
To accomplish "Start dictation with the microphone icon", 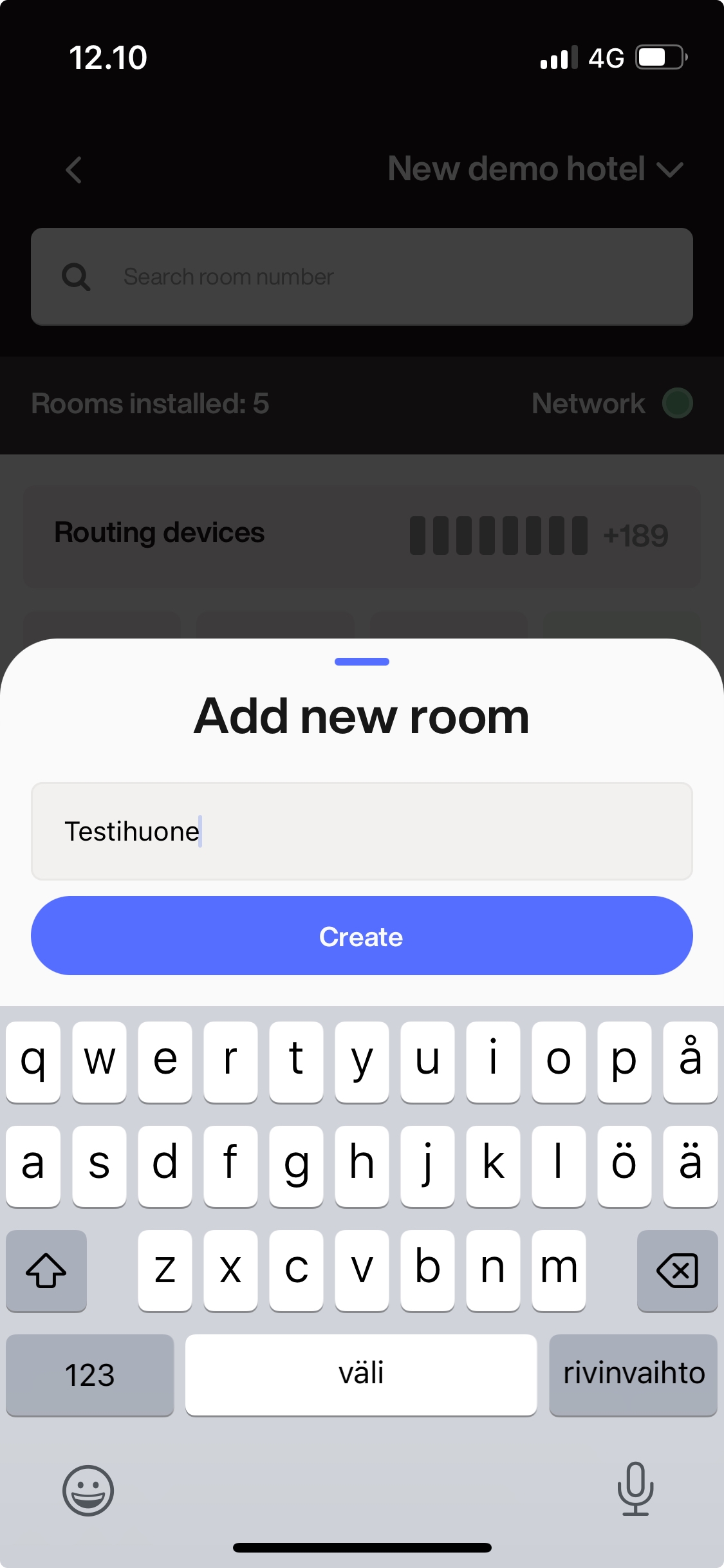I will click(635, 1489).
